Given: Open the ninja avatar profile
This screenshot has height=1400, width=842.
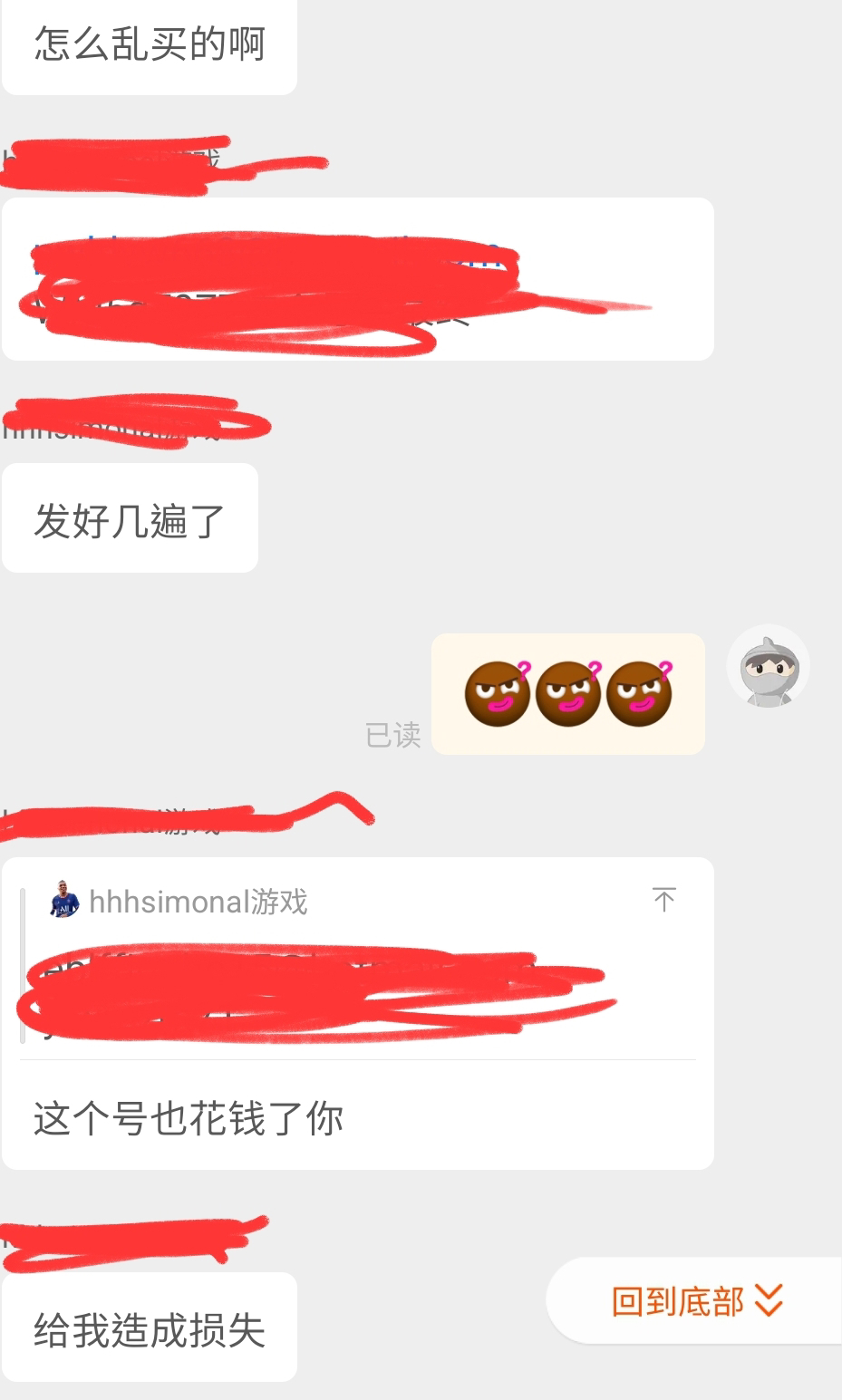Looking at the screenshot, I should pyautogui.click(x=768, y=666).
